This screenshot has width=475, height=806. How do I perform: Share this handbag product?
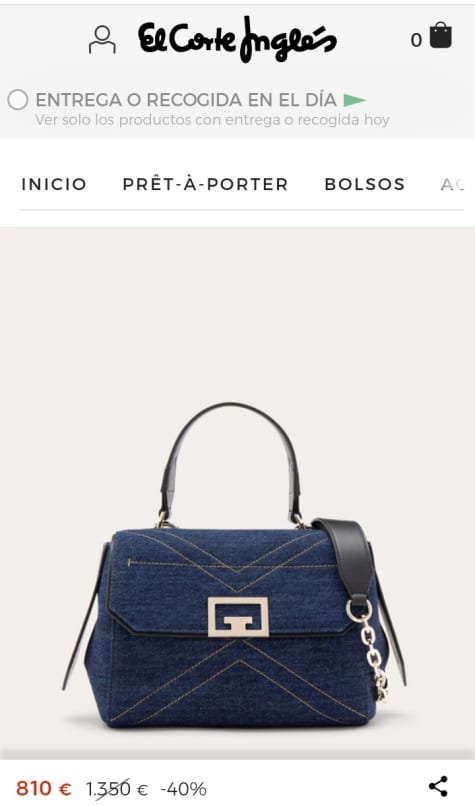pos(438,786)
